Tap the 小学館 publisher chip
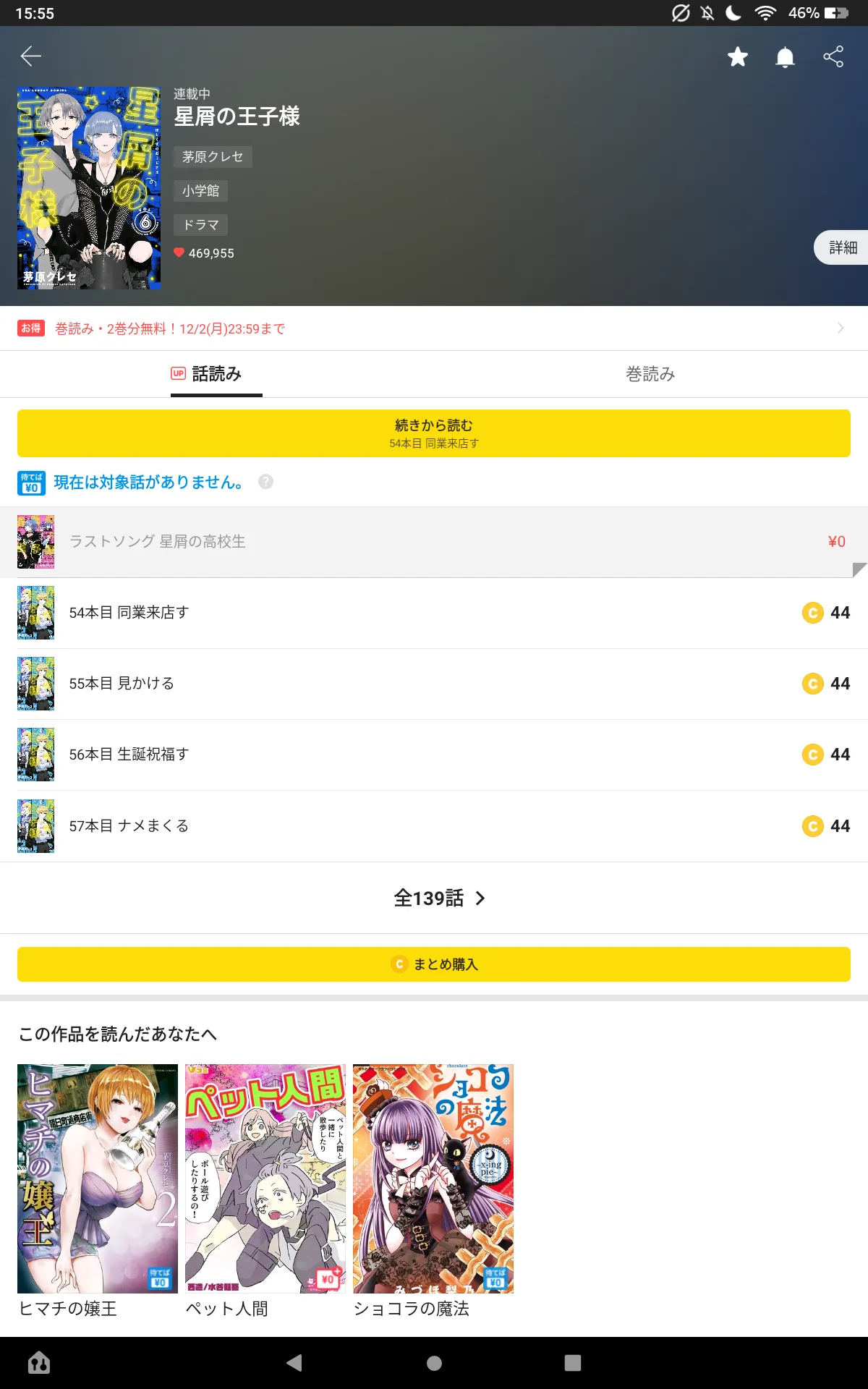 click(x=200, y=191)
